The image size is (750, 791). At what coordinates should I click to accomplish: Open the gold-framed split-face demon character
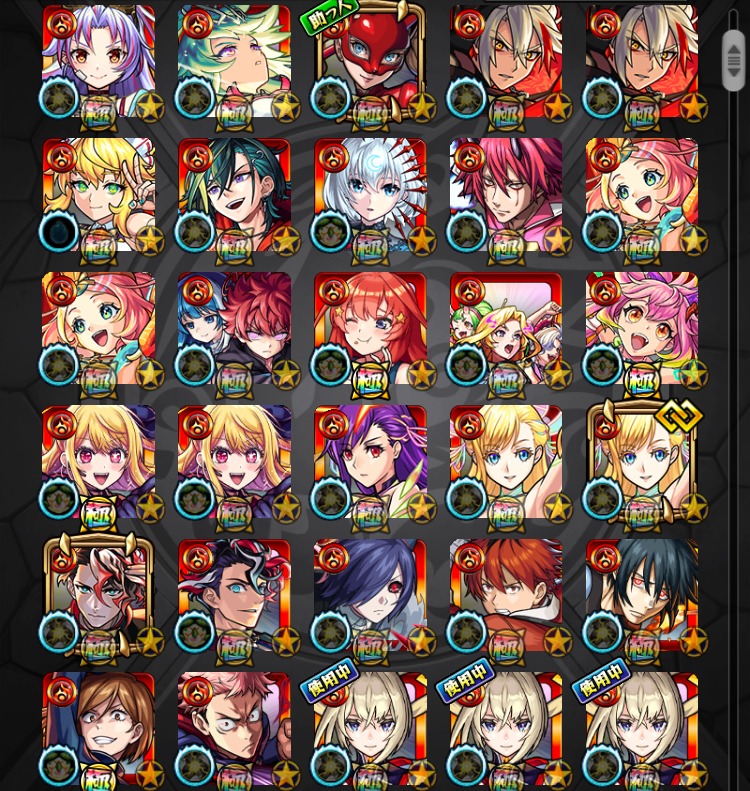[x=98, y=597]
